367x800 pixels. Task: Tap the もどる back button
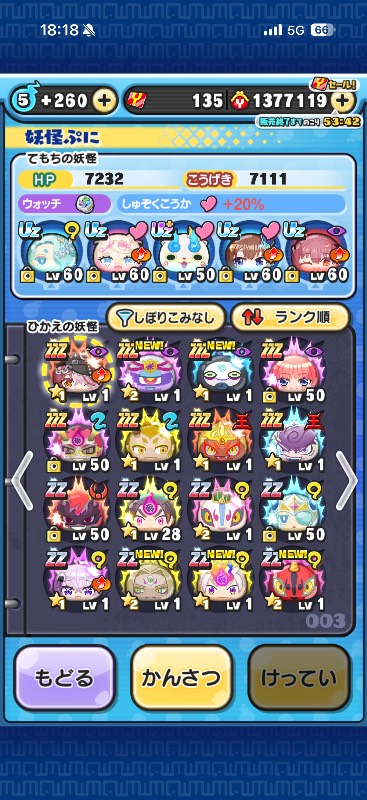[x=64, y=677]
